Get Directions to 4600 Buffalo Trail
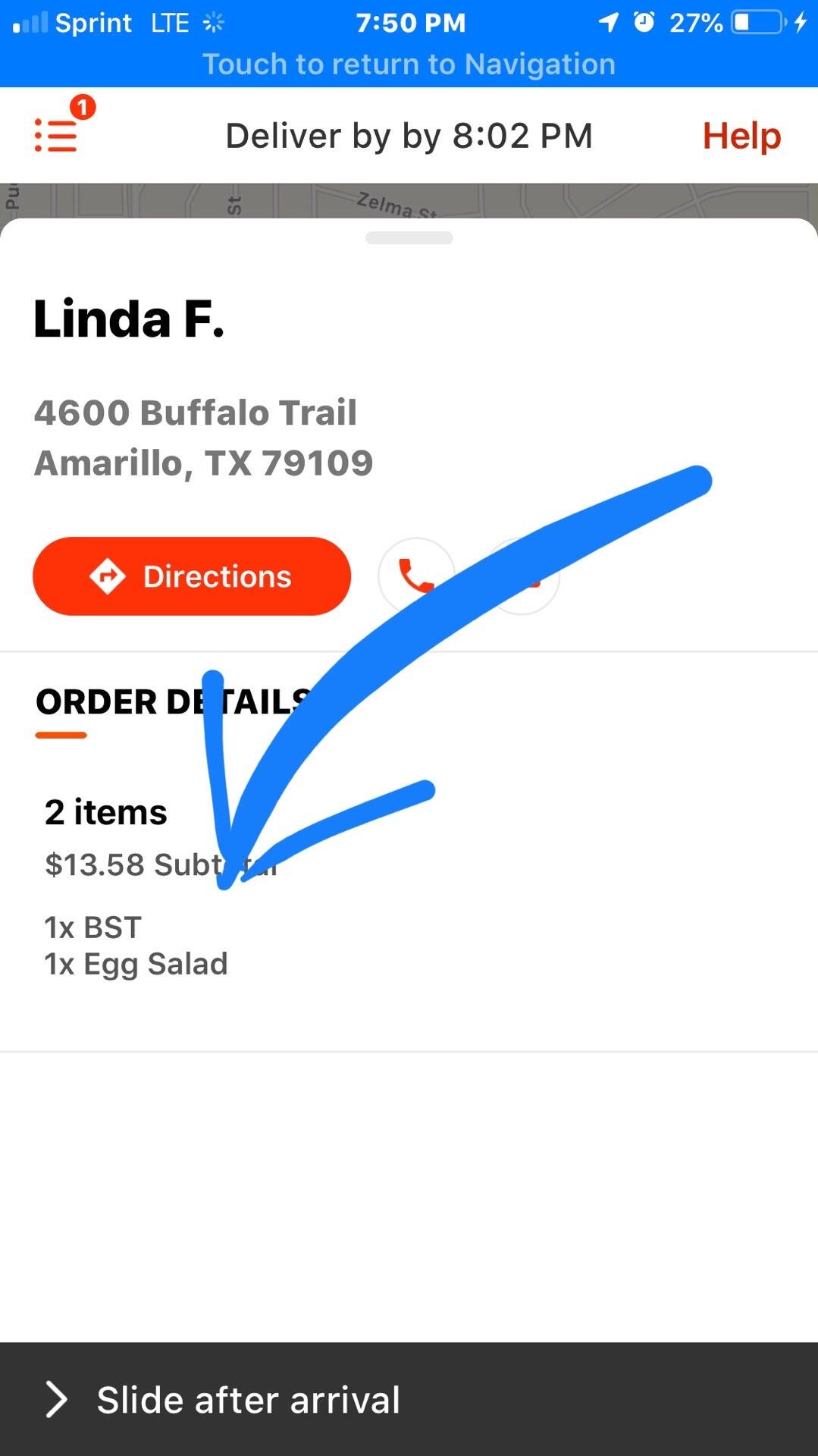This screenshot has height=1456, width=818. click(x=192, y=576)
